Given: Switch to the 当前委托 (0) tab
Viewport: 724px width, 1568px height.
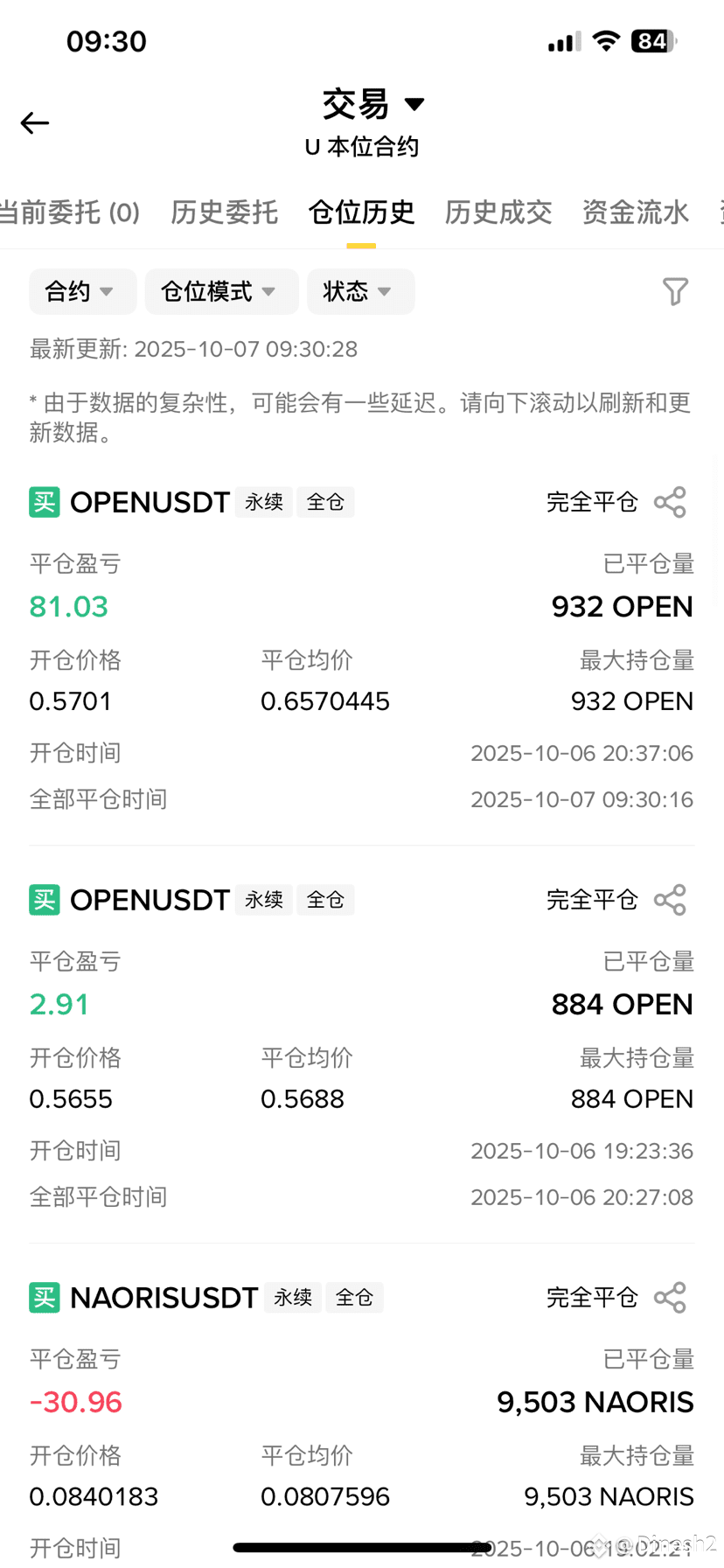Looking at the screenshot, I should point(69,213).
